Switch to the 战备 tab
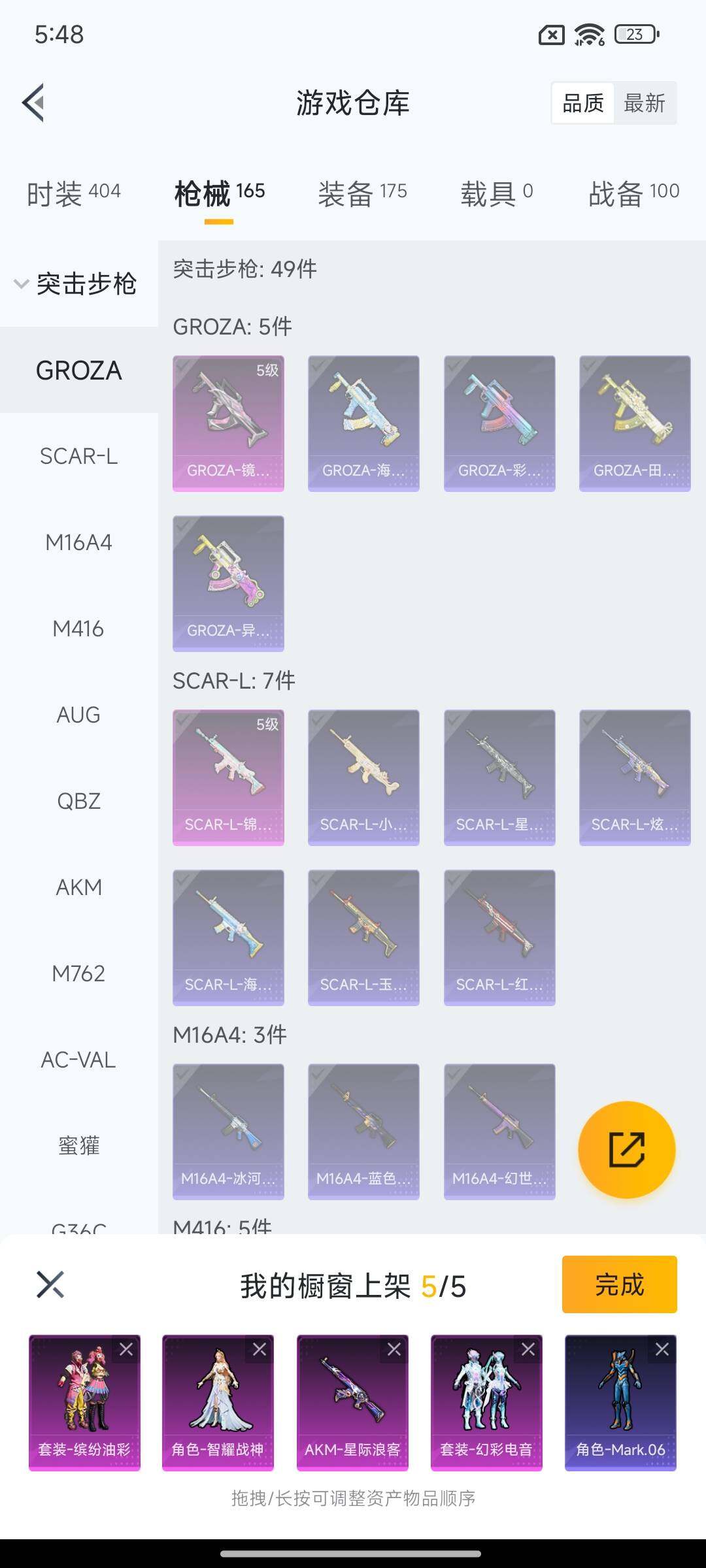Viewport: 706px width, 1568px height. click(633, 193)
